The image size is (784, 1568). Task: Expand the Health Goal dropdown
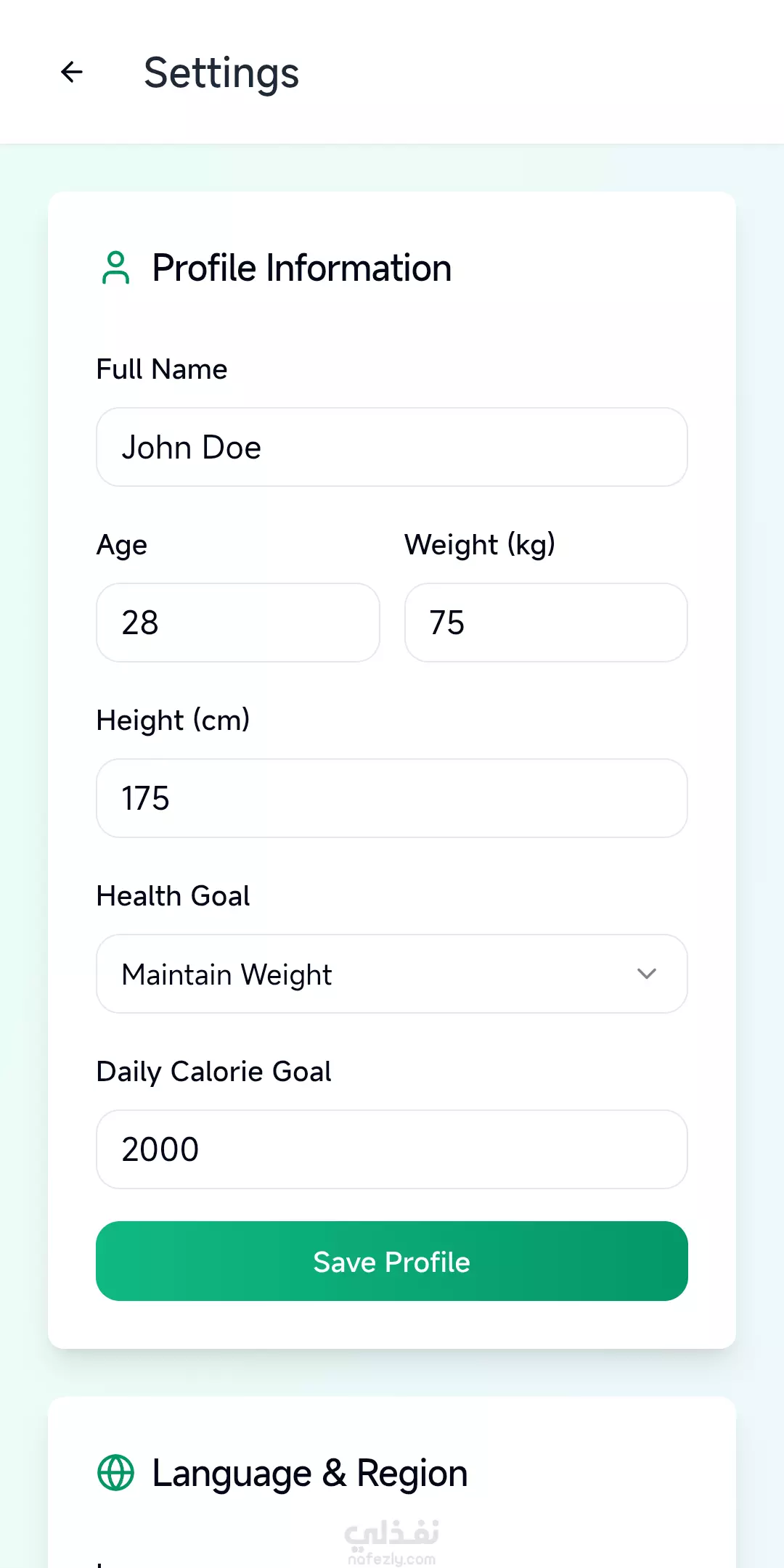point(392,974)
